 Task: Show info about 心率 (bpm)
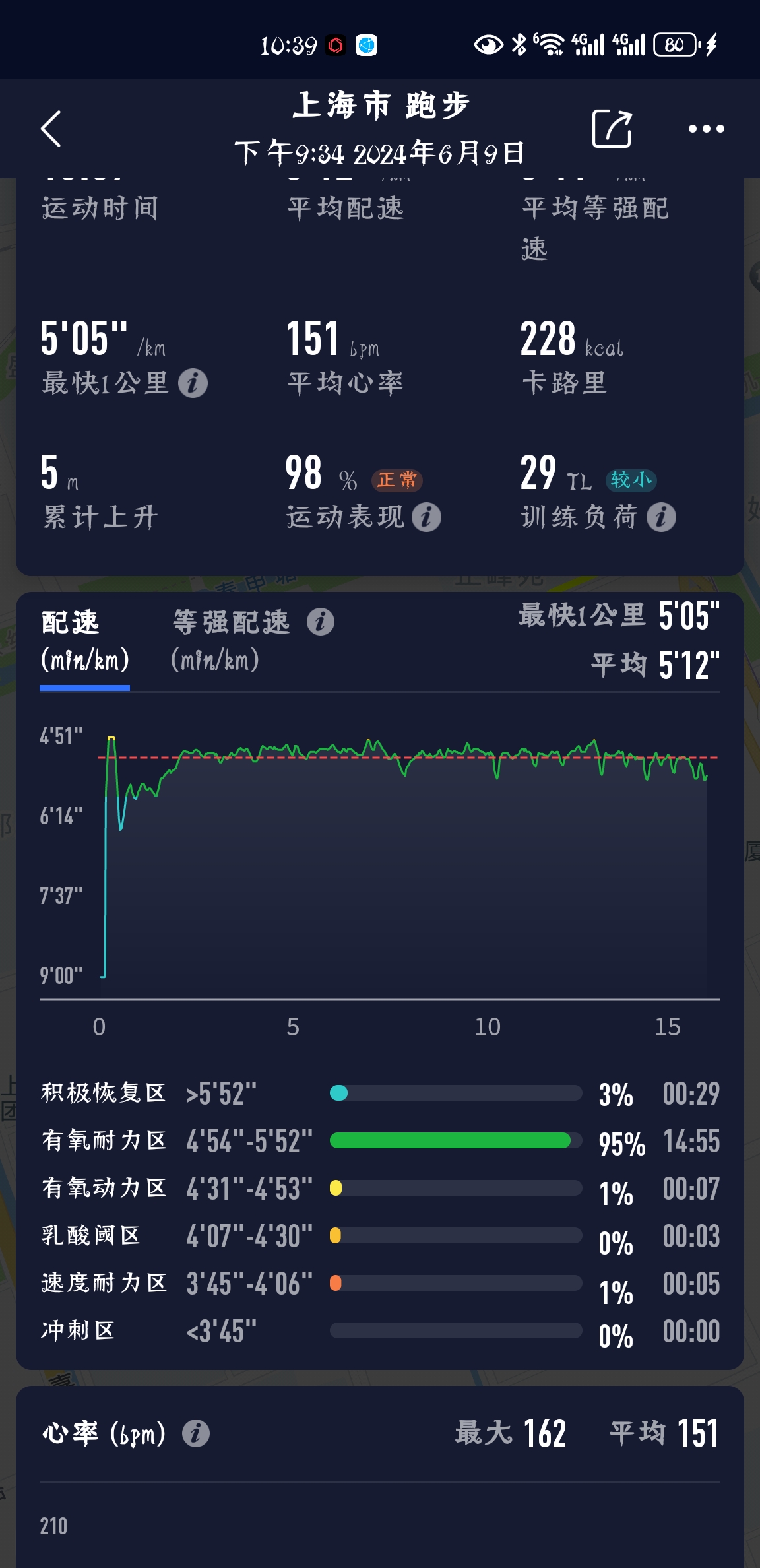click(x=196, y=1433)
